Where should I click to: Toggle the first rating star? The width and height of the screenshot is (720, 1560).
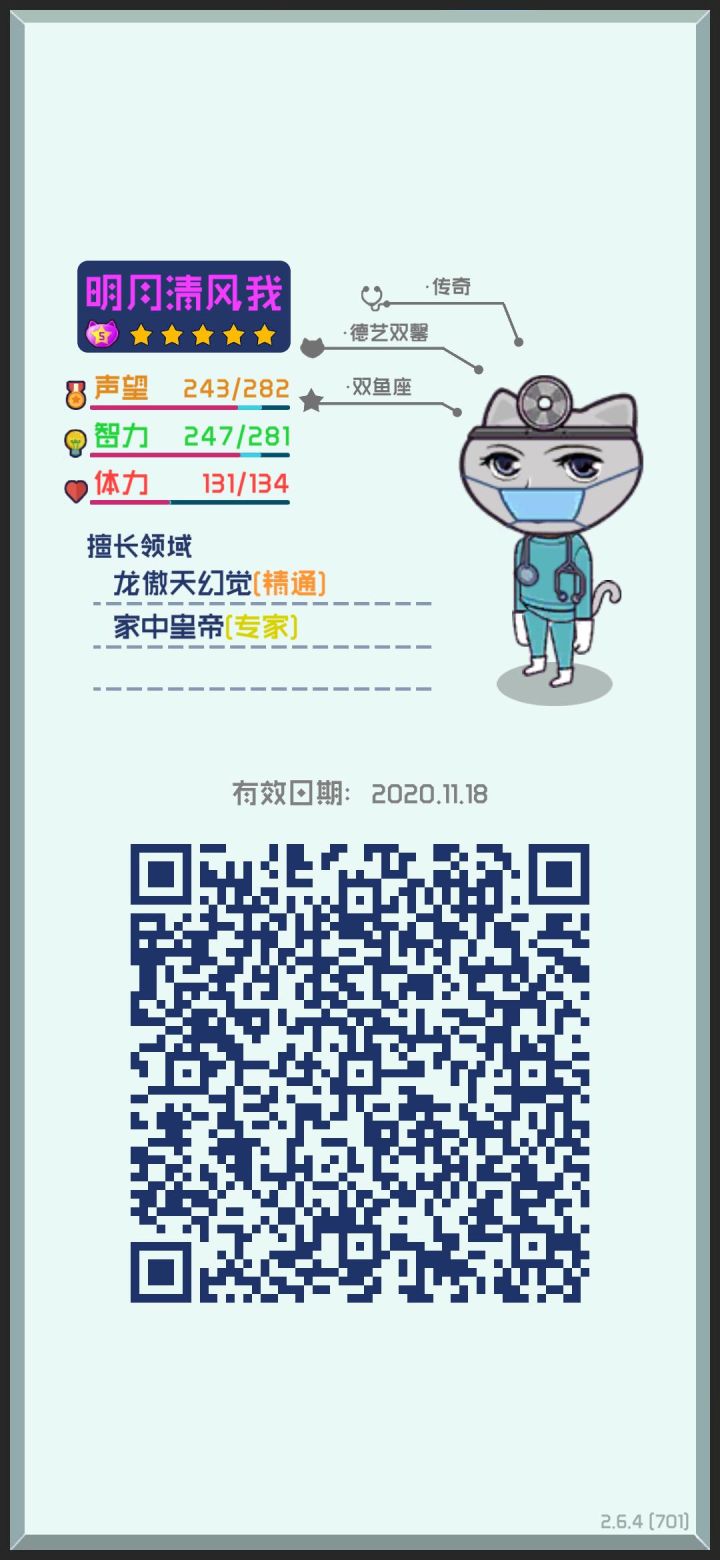pyautogui.click(x=141, y=335)
